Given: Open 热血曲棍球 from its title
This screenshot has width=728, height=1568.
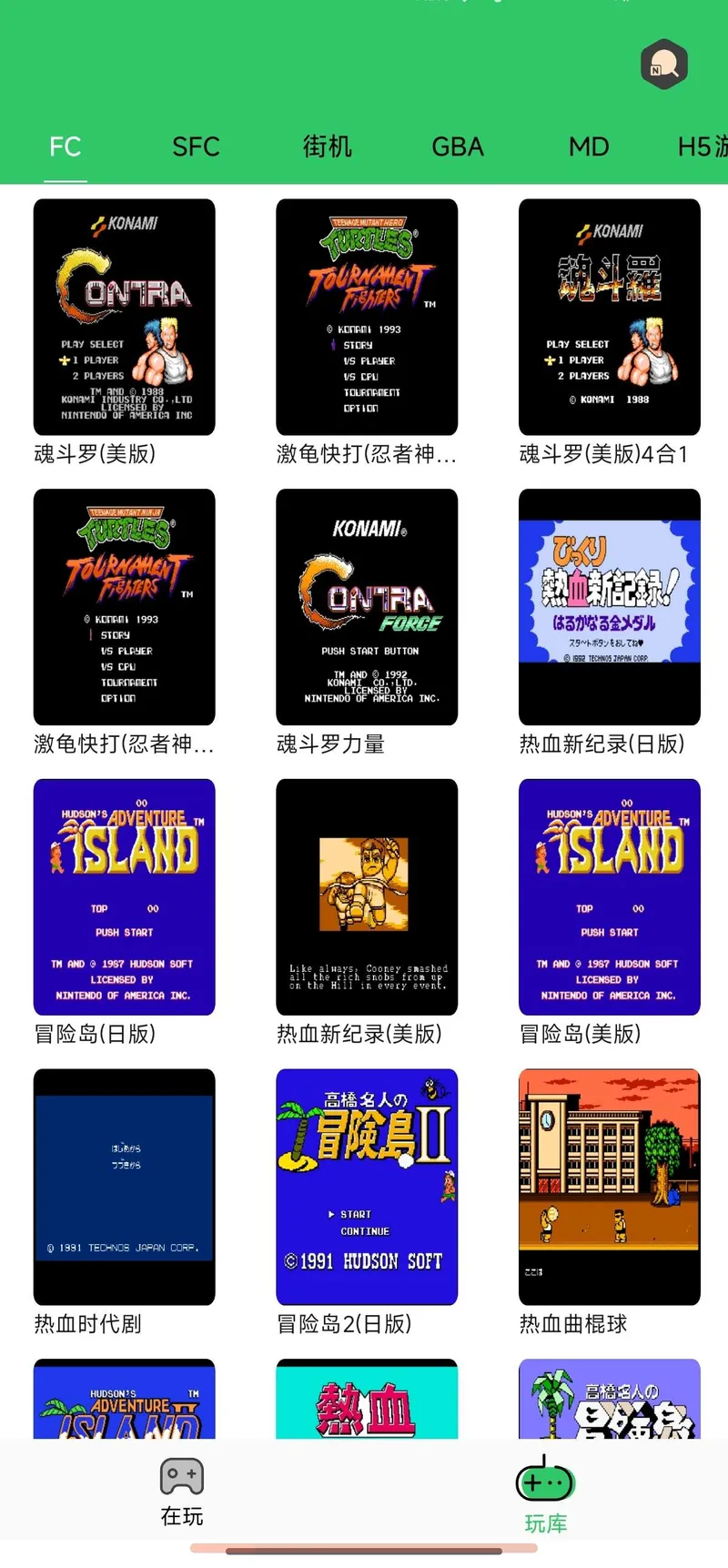Looking at the screenshot, I should point(575,1324).
